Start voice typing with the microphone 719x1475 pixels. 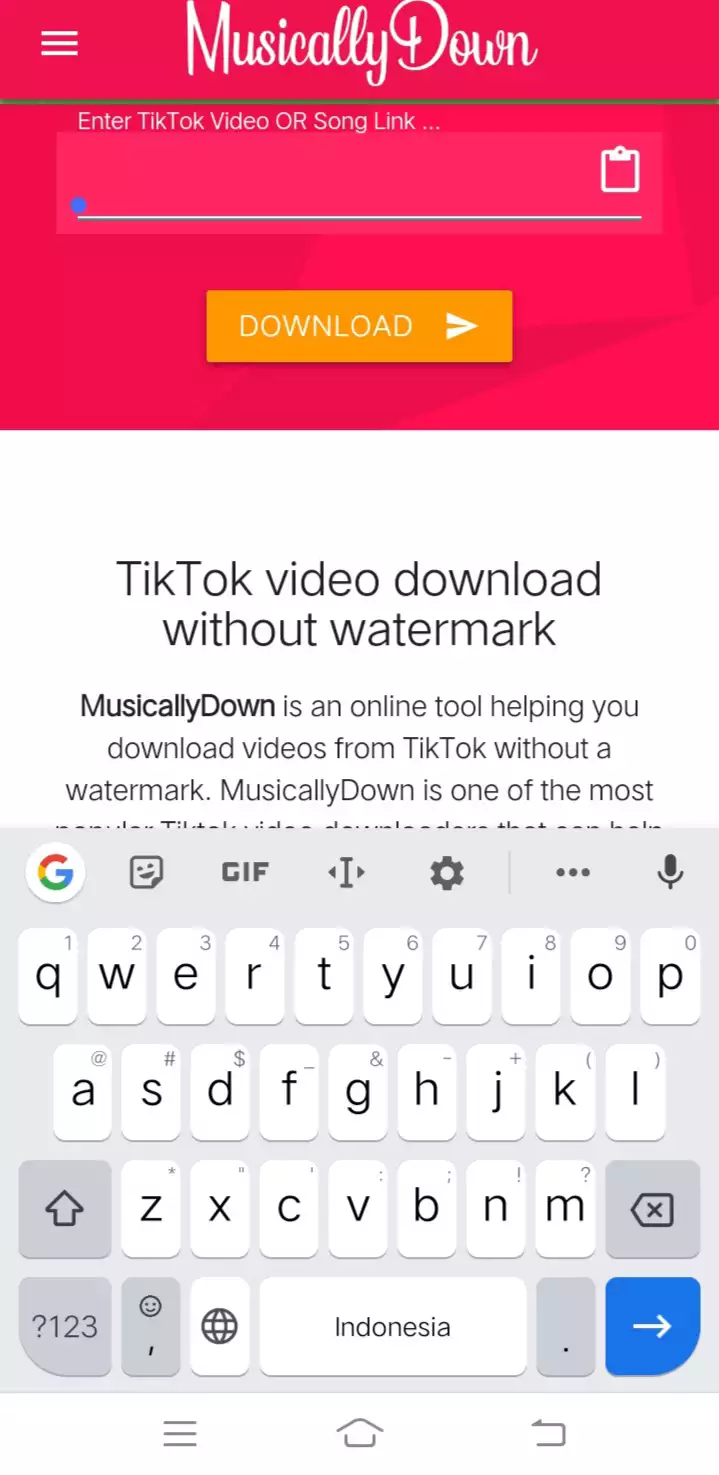pyautogui.click(x=669, y=872)
